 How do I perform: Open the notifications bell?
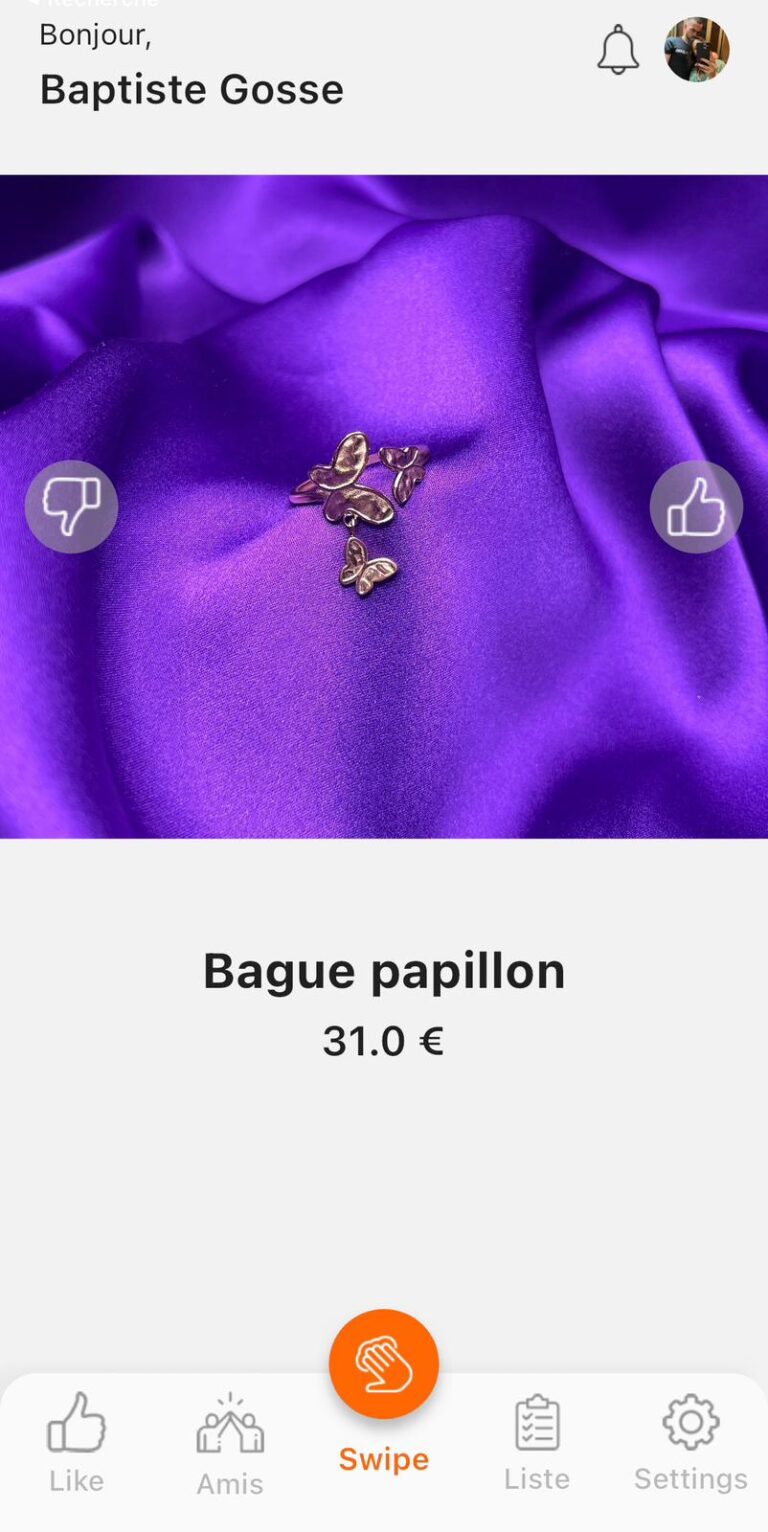(x=618, y=50)
